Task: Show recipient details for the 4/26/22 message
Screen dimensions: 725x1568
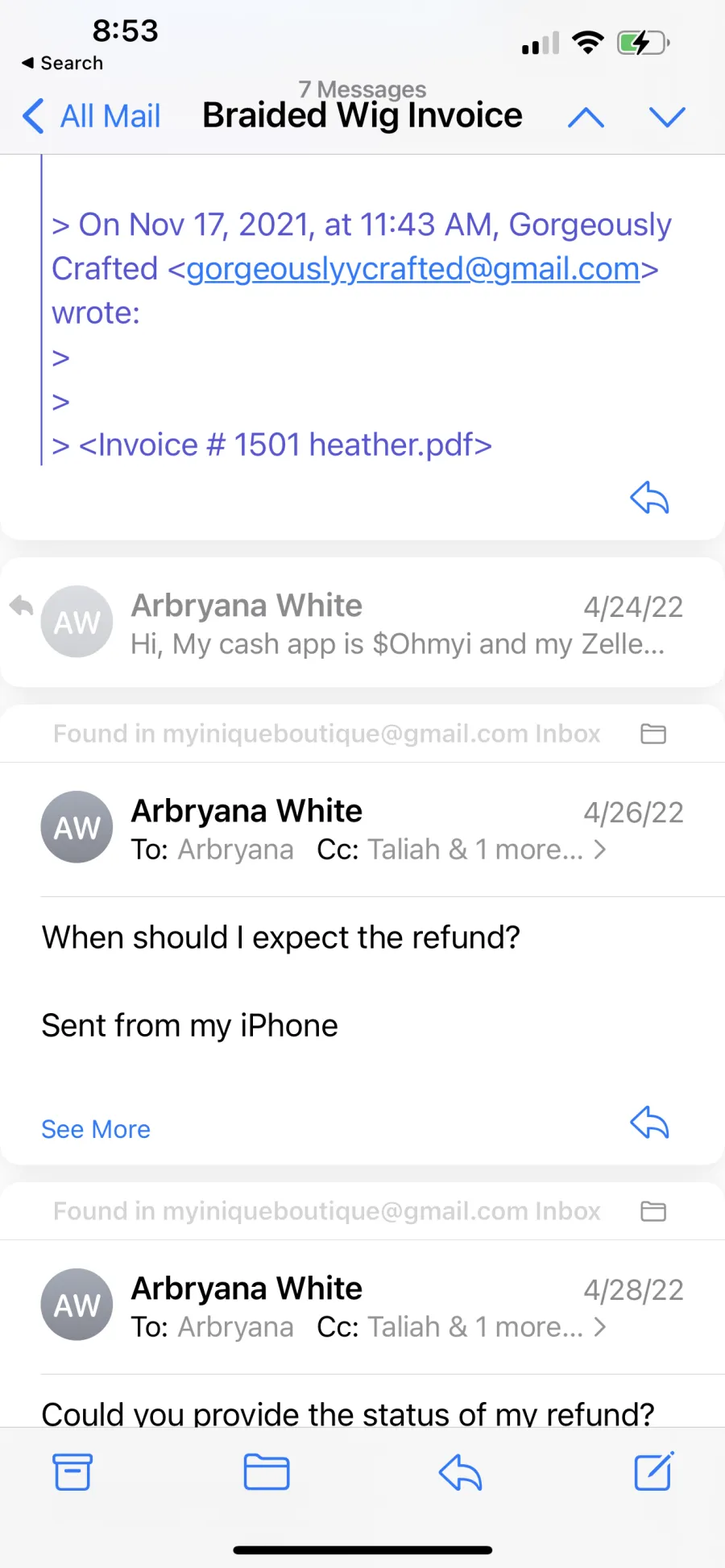Action: click(599, 850)
